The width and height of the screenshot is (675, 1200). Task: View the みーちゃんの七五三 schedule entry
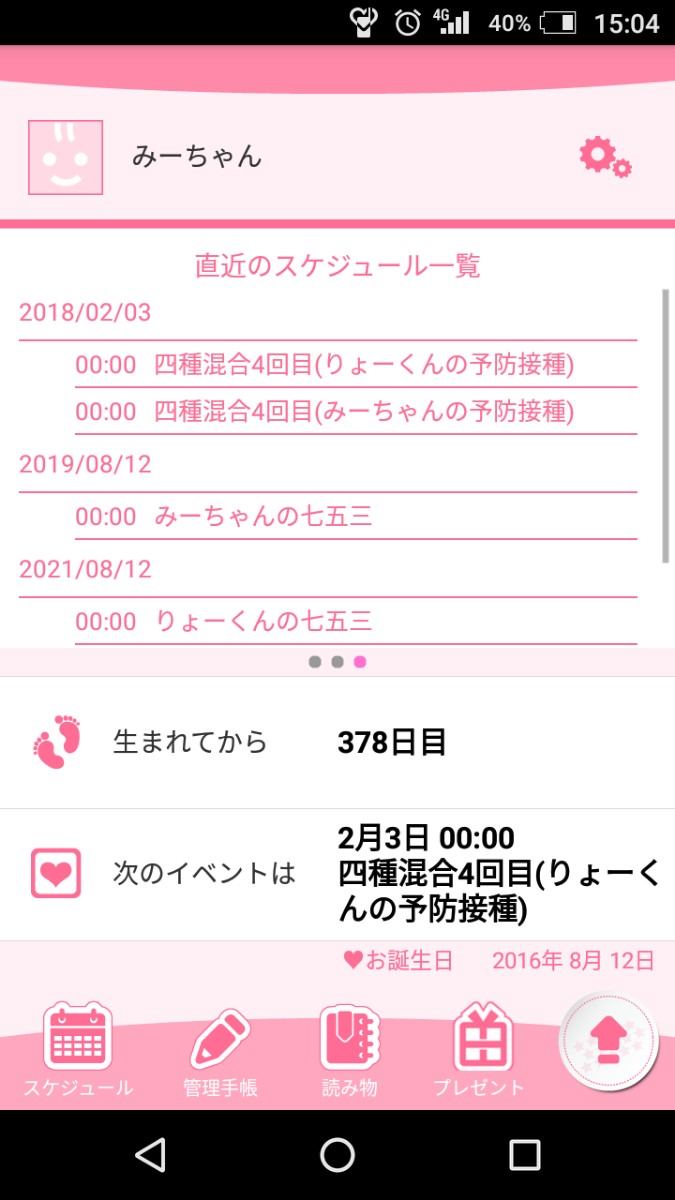[x=355, y=517]
